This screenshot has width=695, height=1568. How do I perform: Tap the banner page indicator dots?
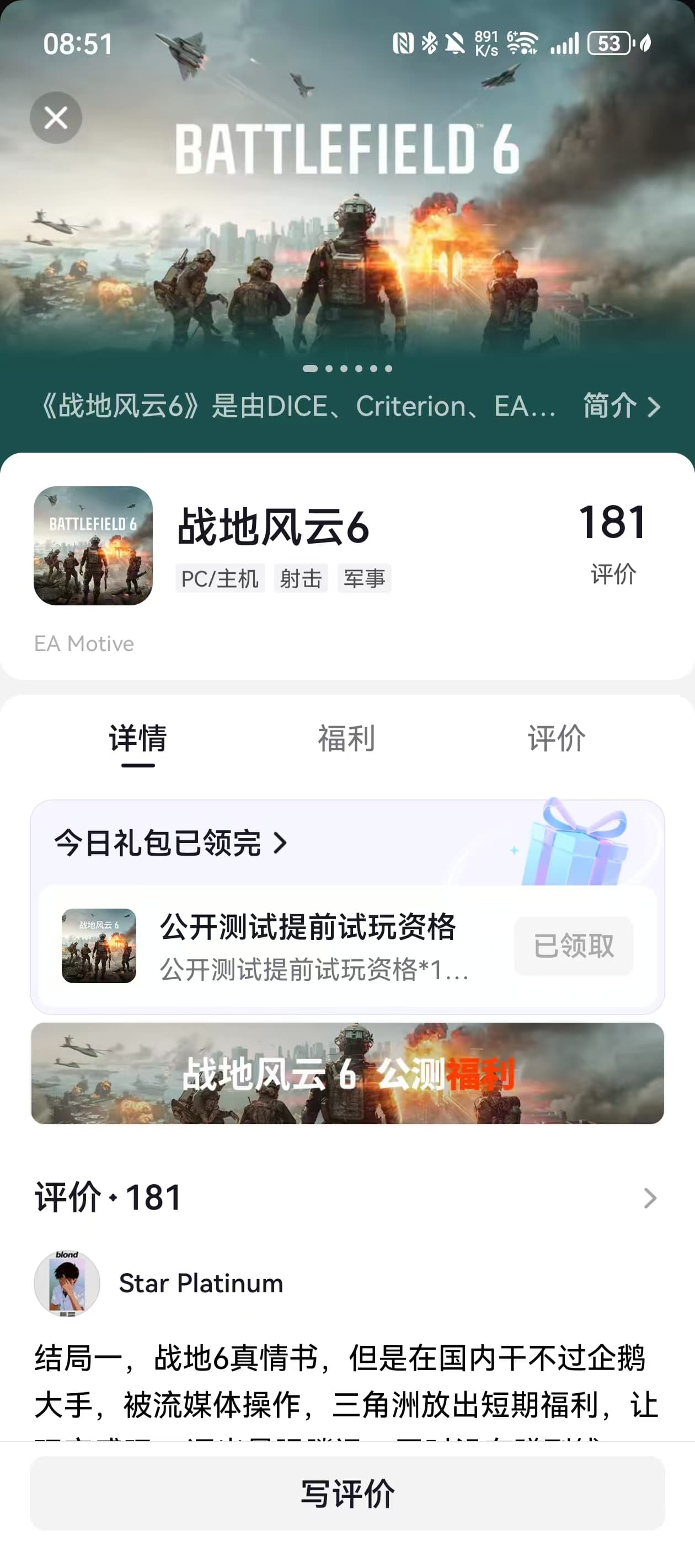347,368
